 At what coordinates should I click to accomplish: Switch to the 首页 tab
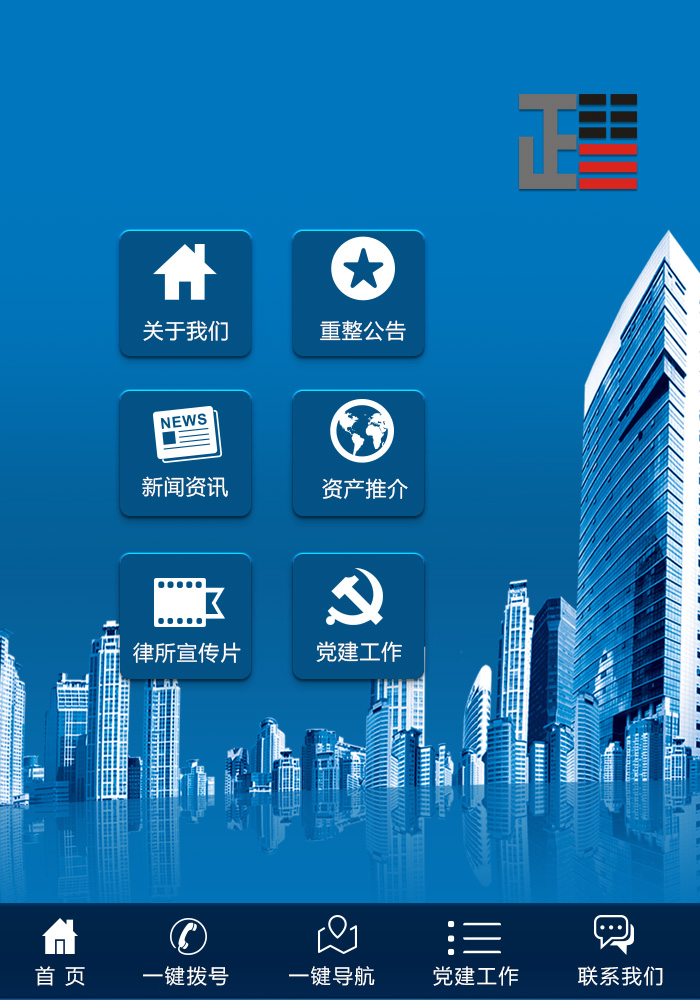click(x=60, y=952)
